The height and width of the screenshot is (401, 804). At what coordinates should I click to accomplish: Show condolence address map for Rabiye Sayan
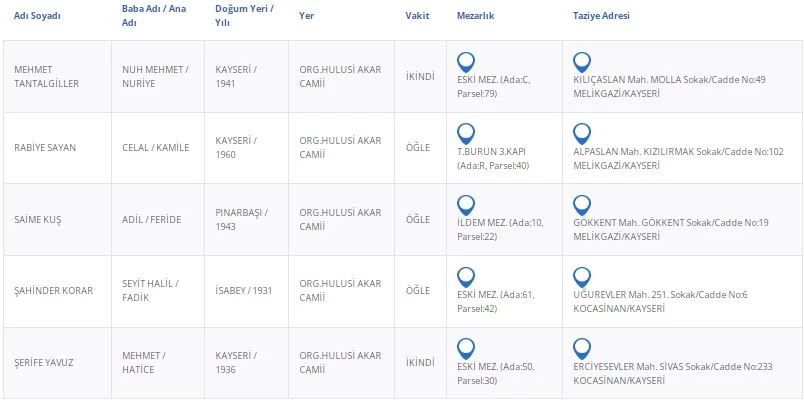582,132
